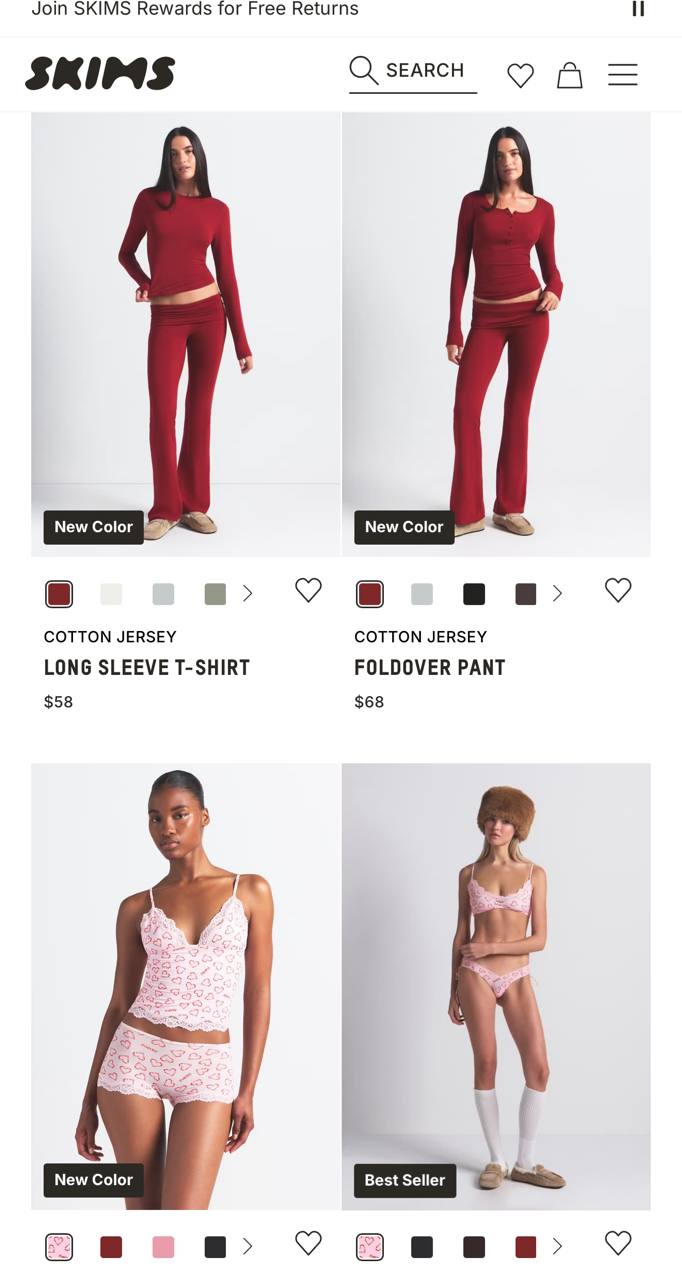Show more colors for Long Sleeve T-Shirt
Image resolution: width=682 pixels, height=1280 pixels.
point(248,594)
